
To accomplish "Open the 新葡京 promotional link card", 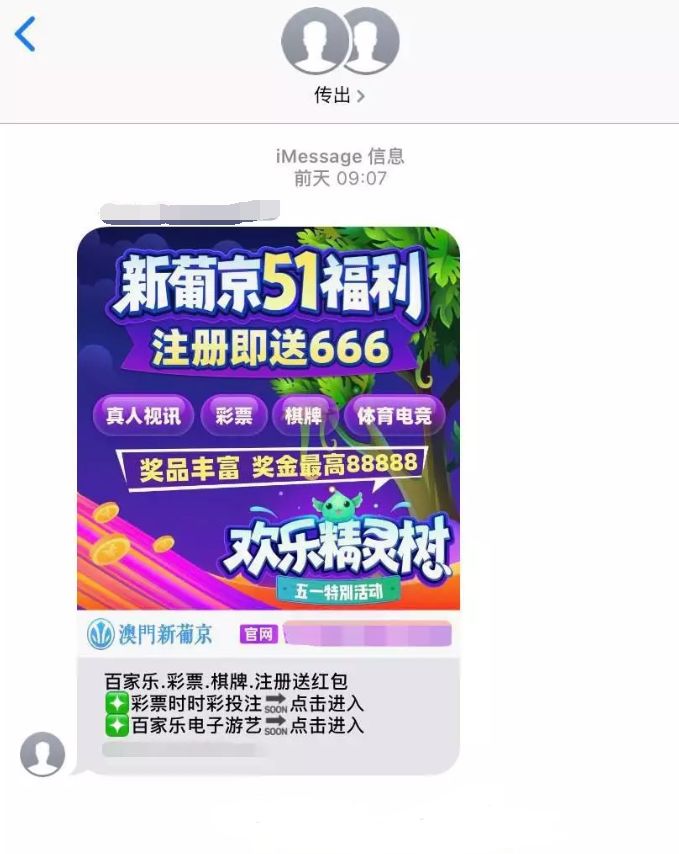I will point(268,420).
